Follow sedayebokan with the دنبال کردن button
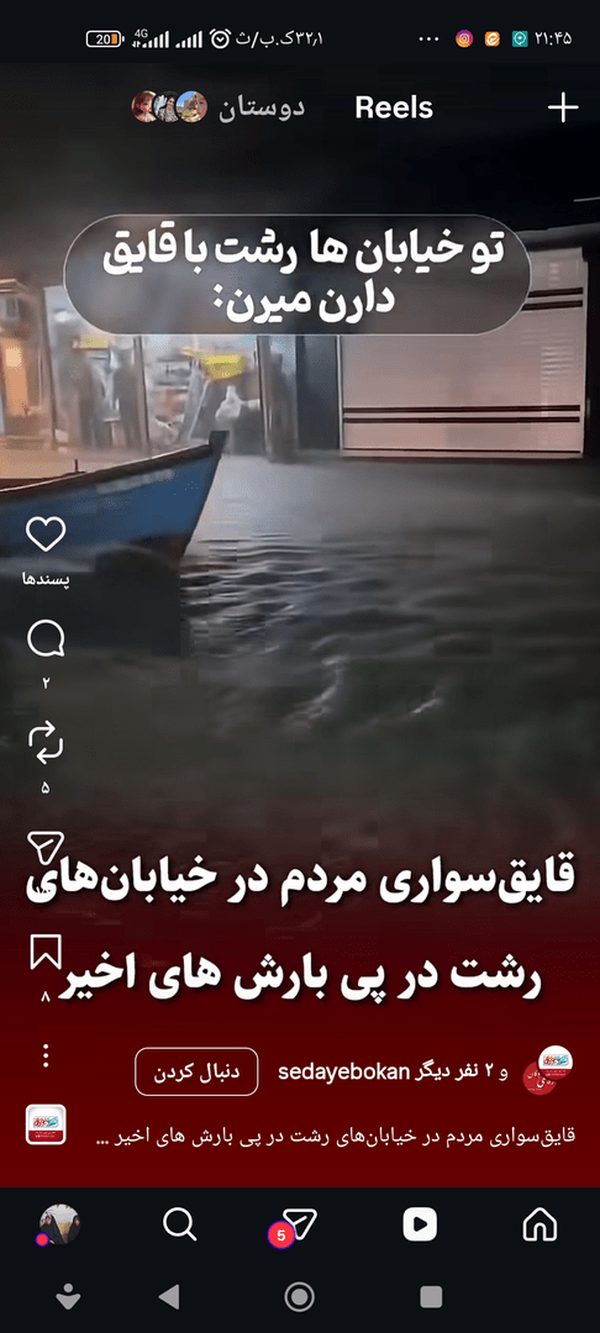Image resolution: width=600 pixels, height=1333 pixels. [x=196, y=1072]
